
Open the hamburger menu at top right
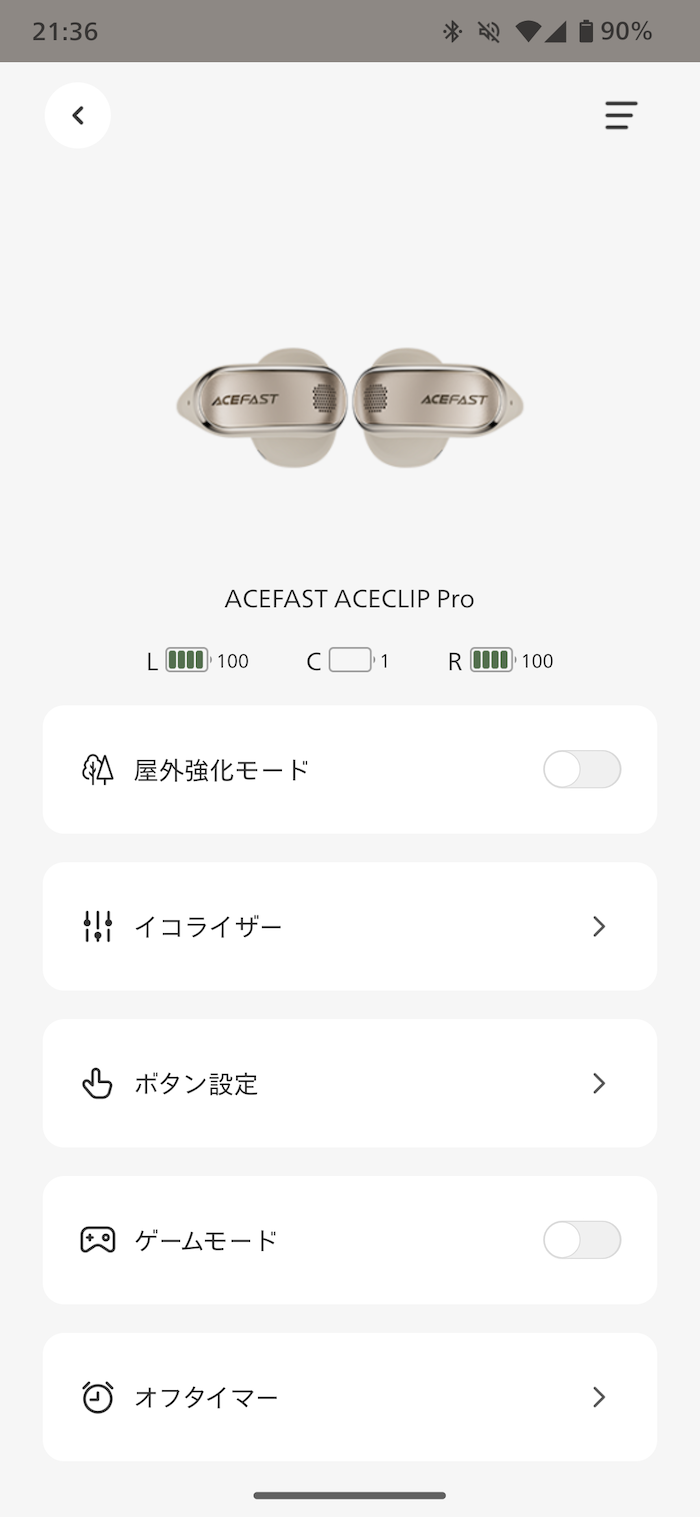[620, 116]
